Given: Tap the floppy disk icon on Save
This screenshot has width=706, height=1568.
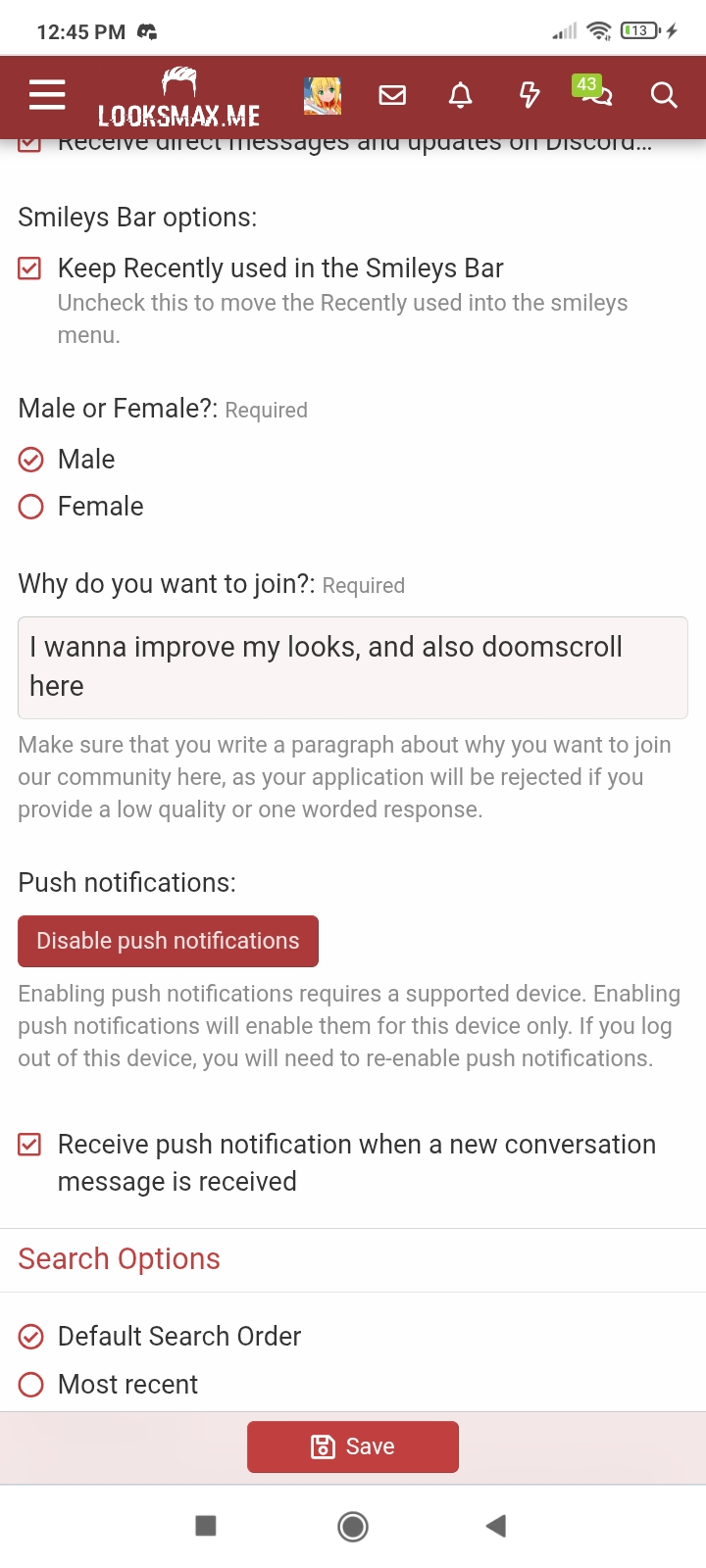Looking at the screenshot, I should (x=323, y=1445).
